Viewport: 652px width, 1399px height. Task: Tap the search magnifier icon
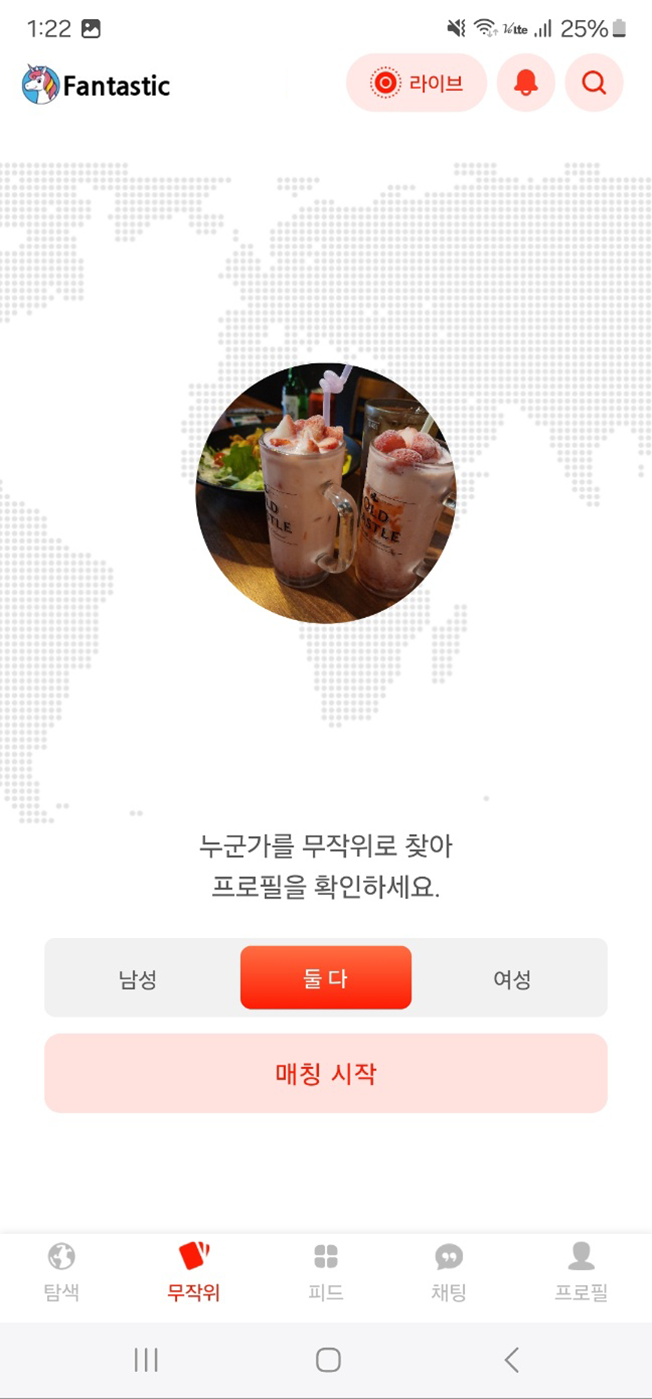(594, 83)
